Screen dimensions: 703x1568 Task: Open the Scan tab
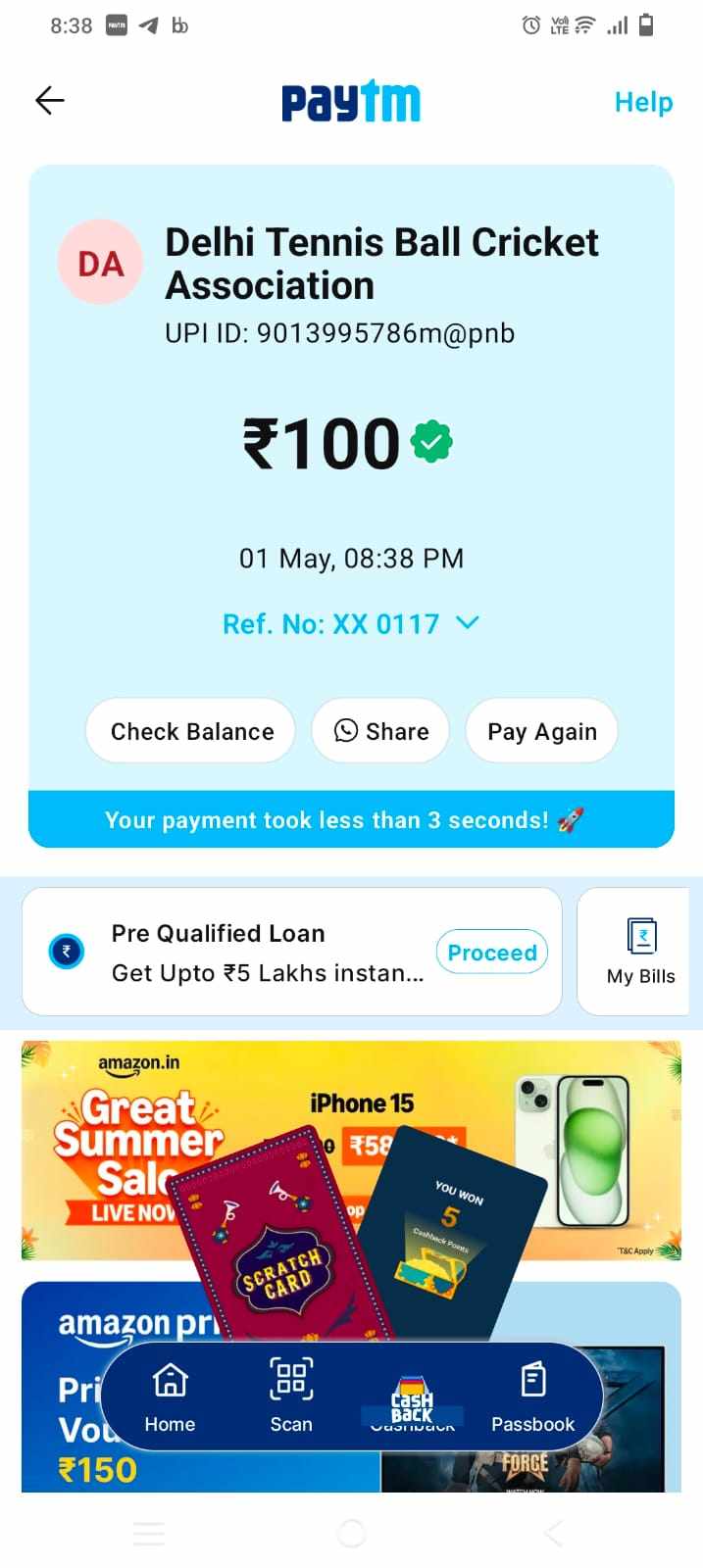coord(291,1396)
